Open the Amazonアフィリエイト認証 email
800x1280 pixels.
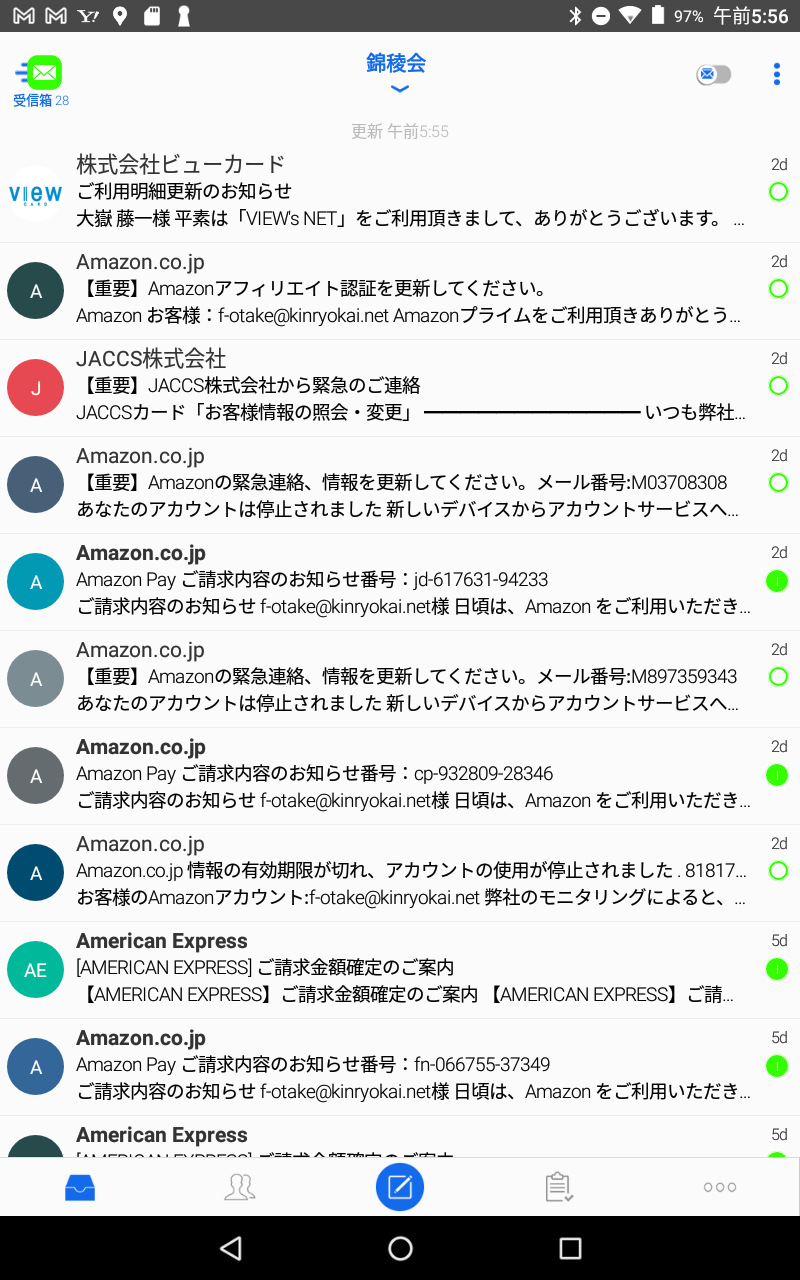400,290
